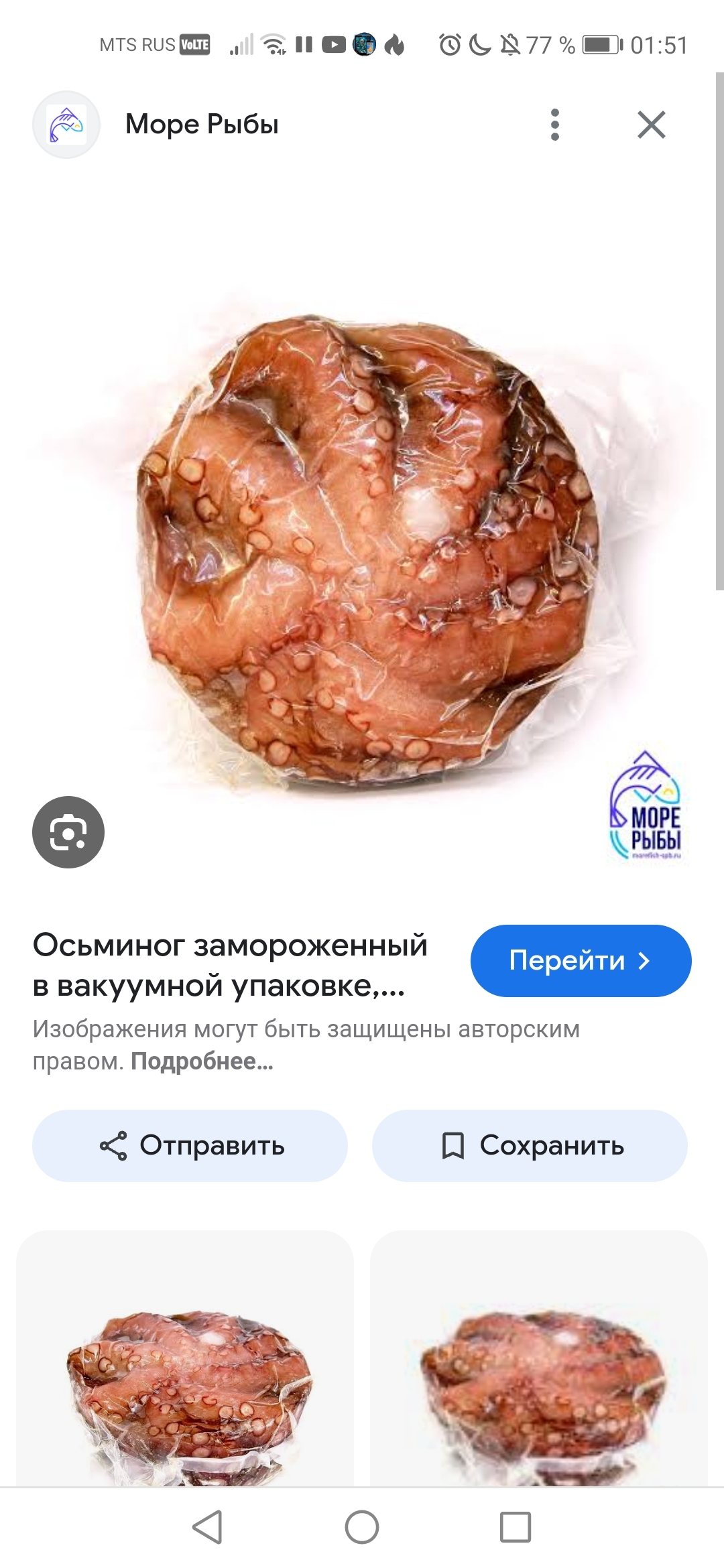Image resolution: width=724 pixels, height=1568 pixels.
Task: Open the three-dot overflow menu
Action: (x=554, y=125)
